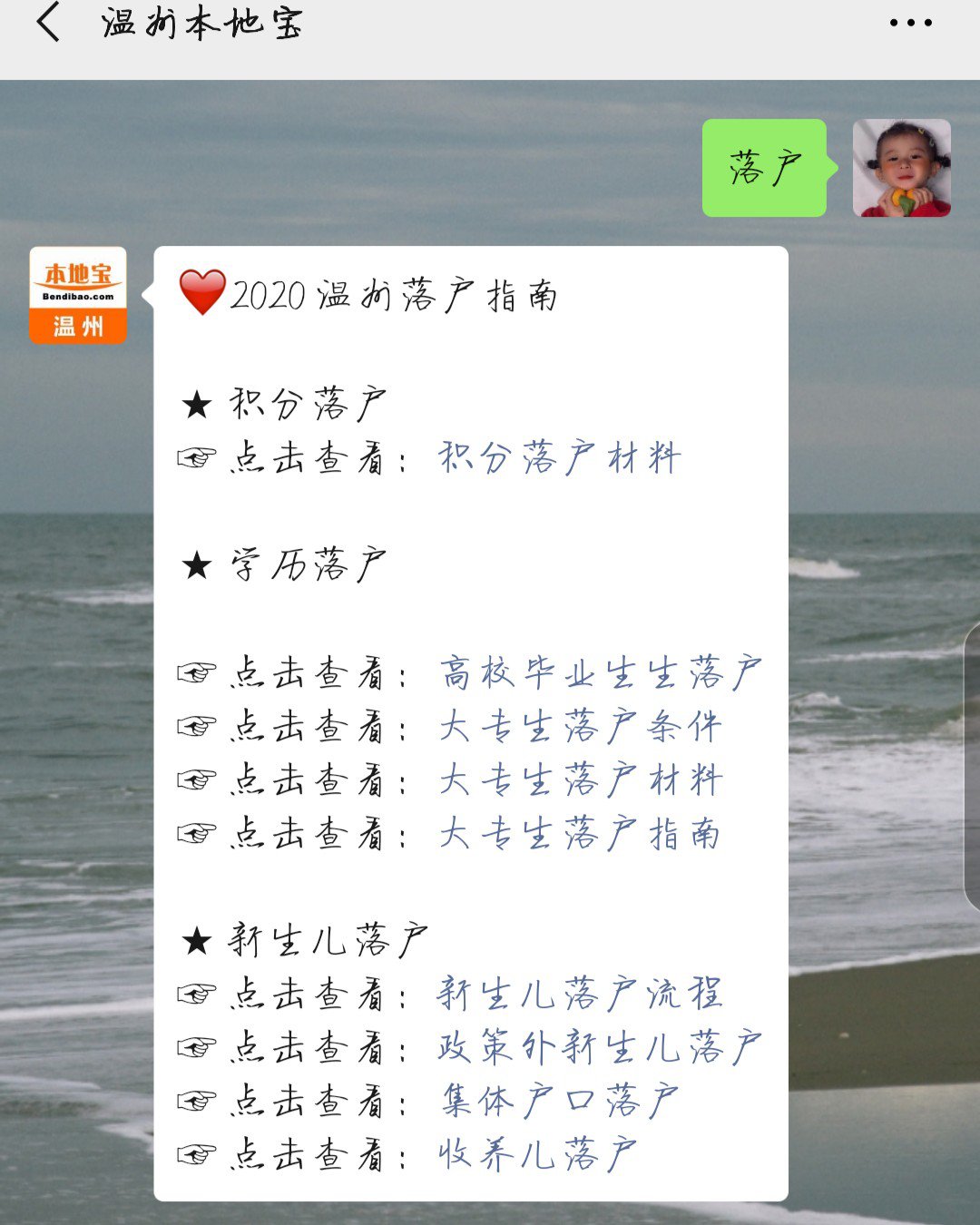This screenshot has height=1225, width=980.
Task: Open the 积分落户材料 link
Action: click(559, 458)
